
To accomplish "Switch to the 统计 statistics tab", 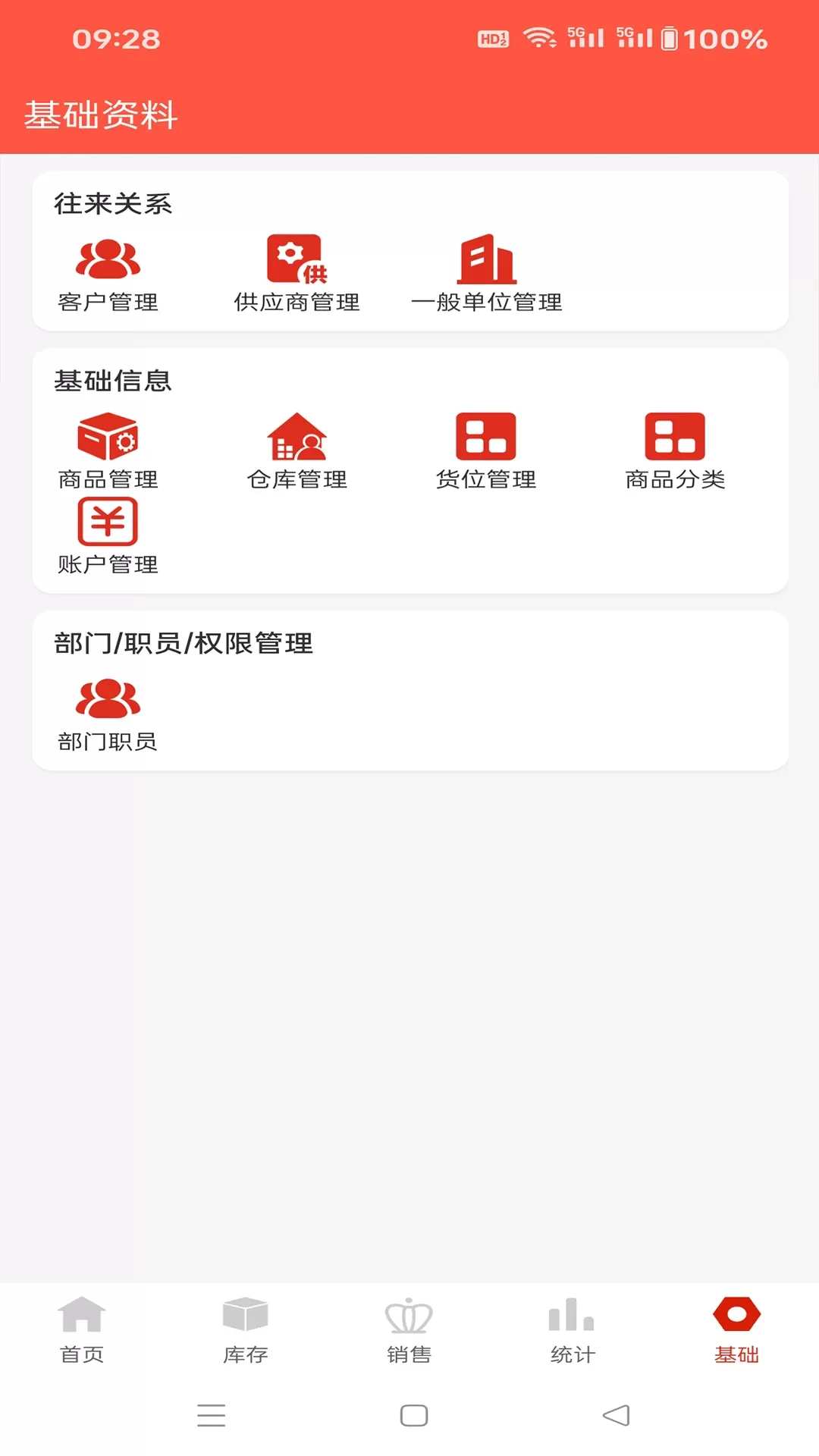I will coord(573,1330).
